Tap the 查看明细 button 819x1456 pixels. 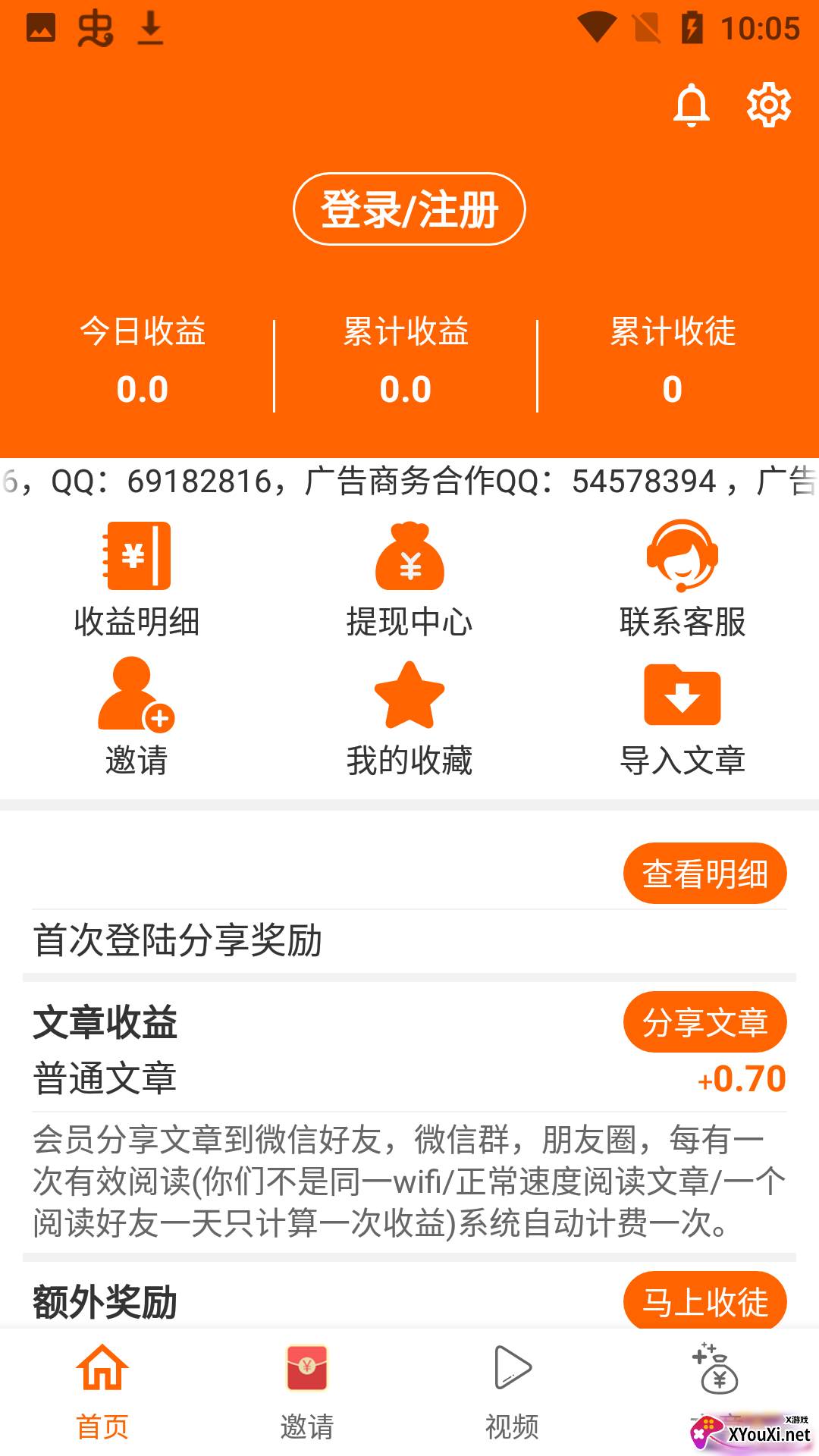point(705,874)
